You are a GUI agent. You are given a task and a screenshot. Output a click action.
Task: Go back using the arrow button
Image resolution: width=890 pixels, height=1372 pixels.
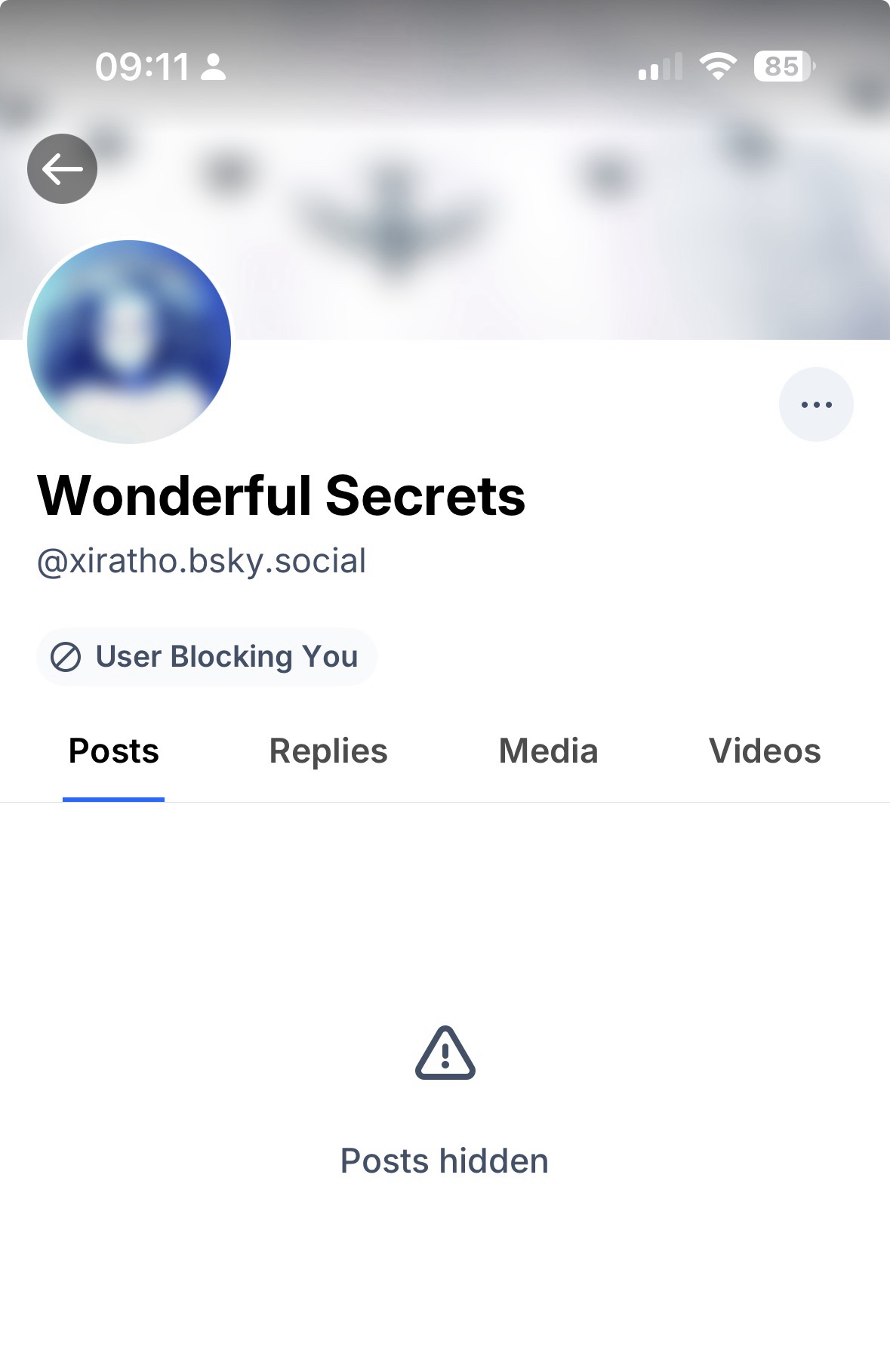62,168
